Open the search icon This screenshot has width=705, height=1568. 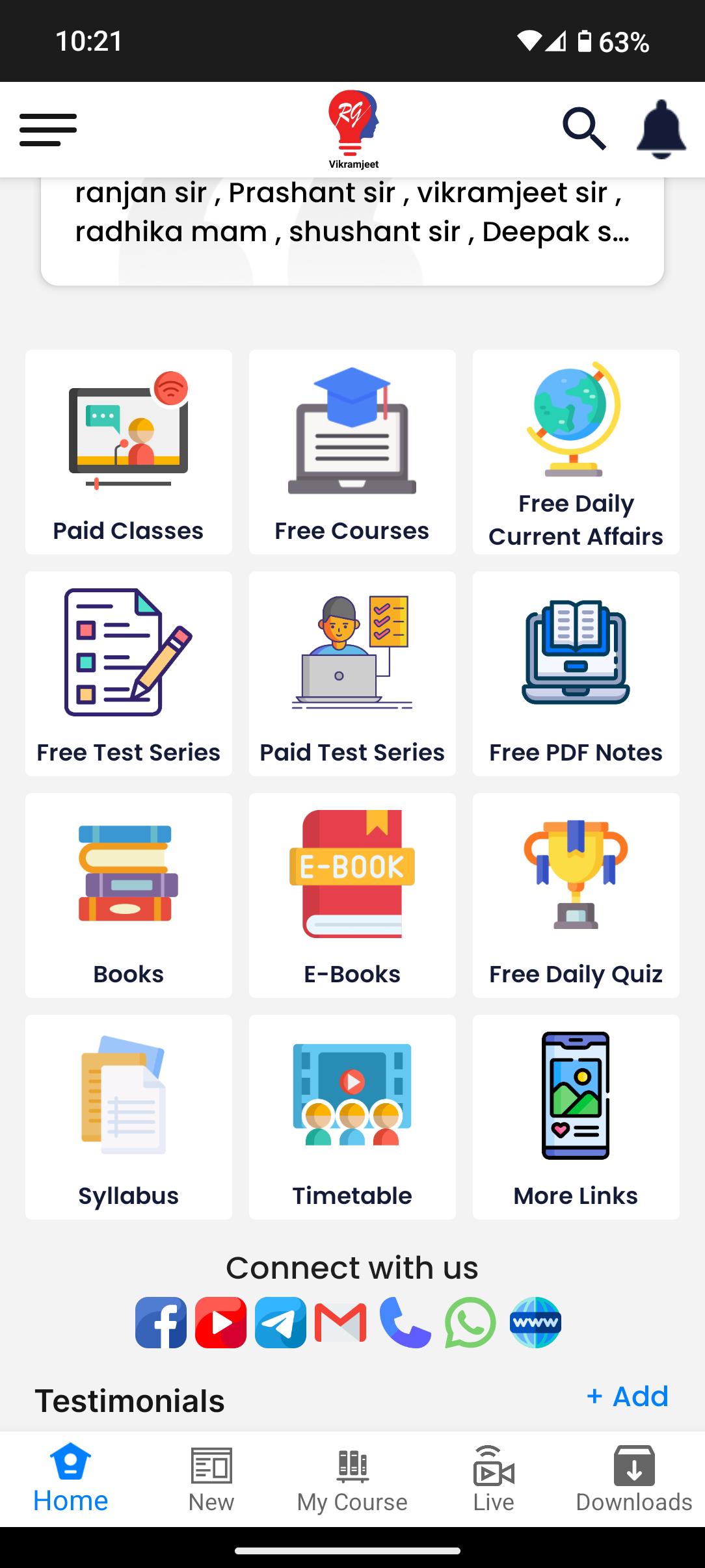click(583, 129)
